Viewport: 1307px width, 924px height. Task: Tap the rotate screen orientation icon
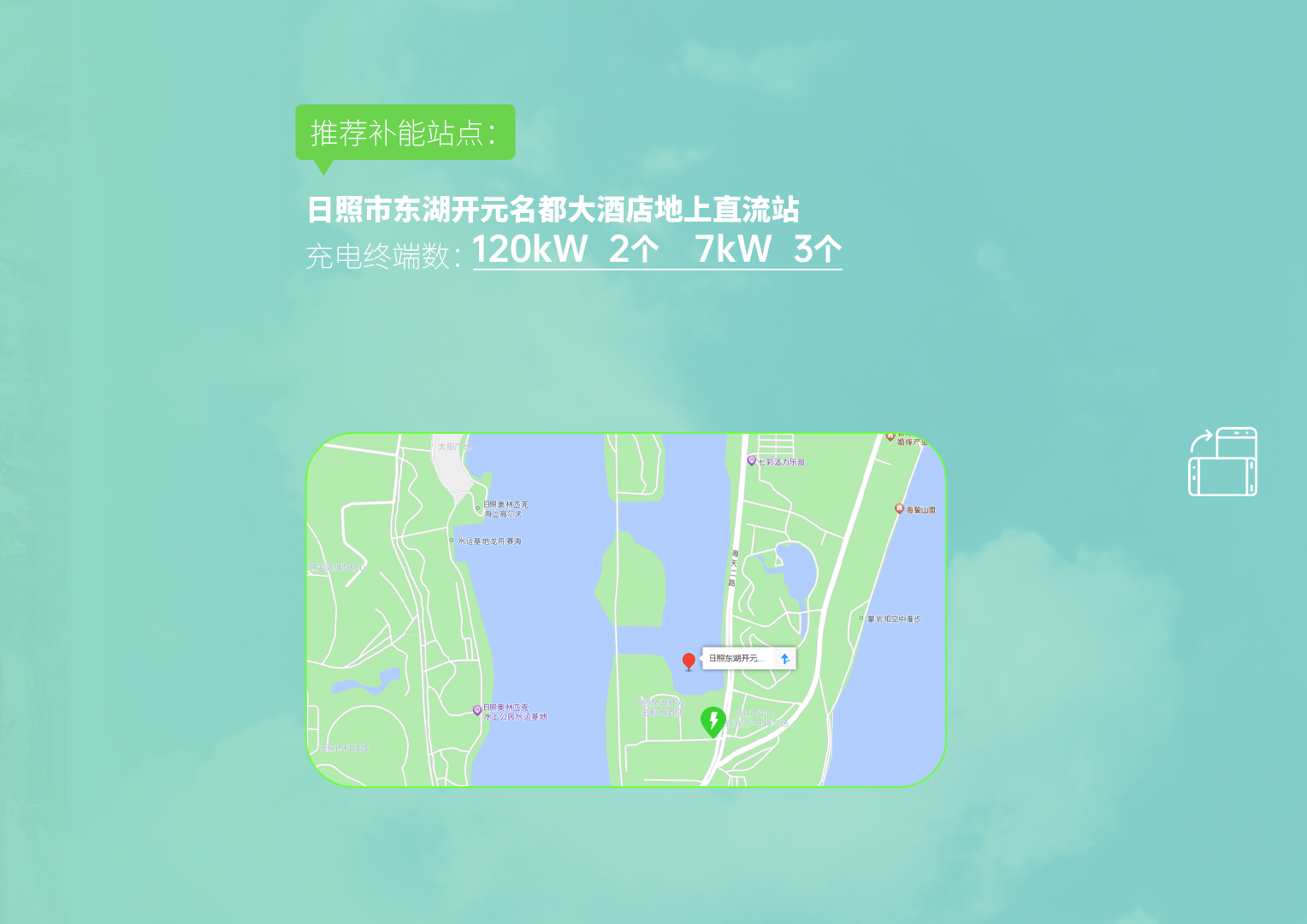(1222, 462)
